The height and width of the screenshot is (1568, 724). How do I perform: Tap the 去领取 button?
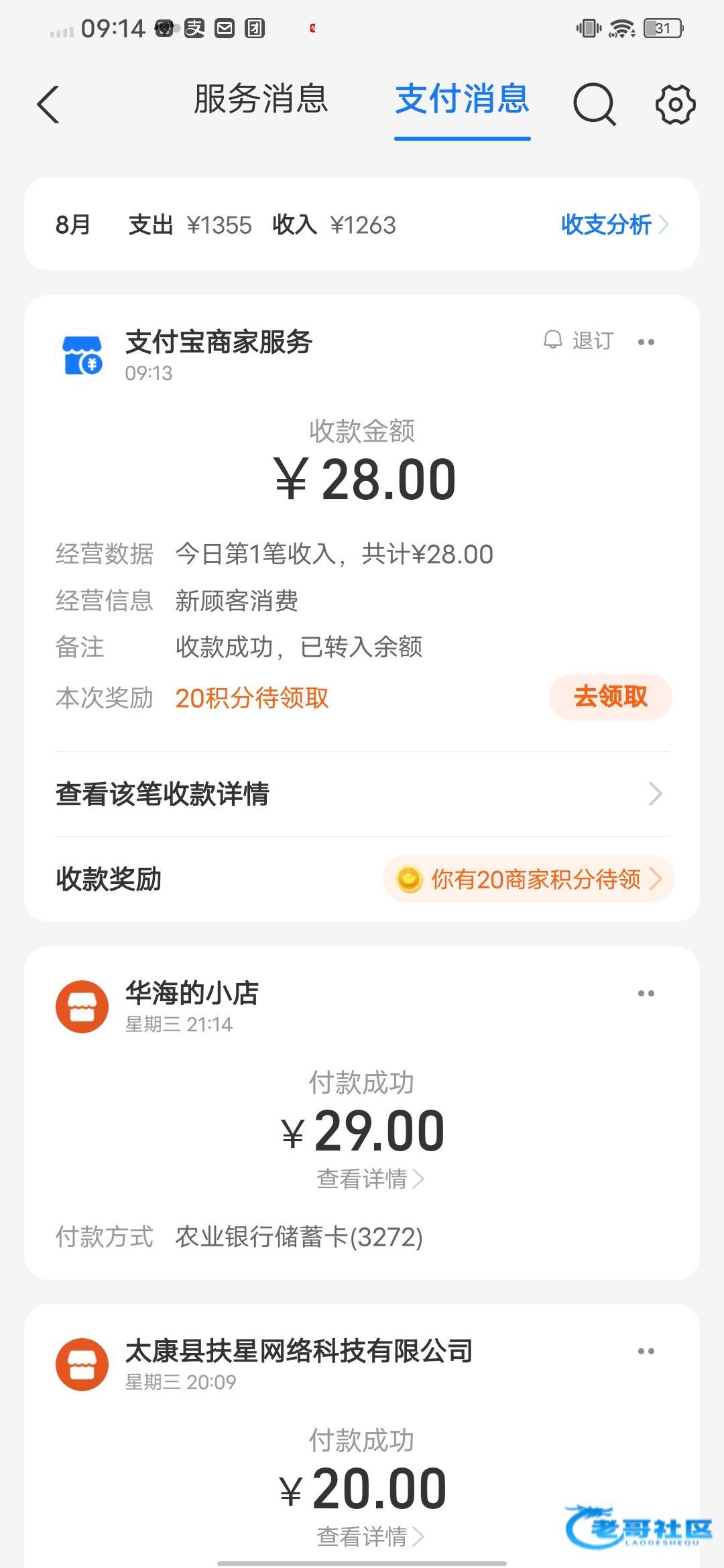(611, 697)
